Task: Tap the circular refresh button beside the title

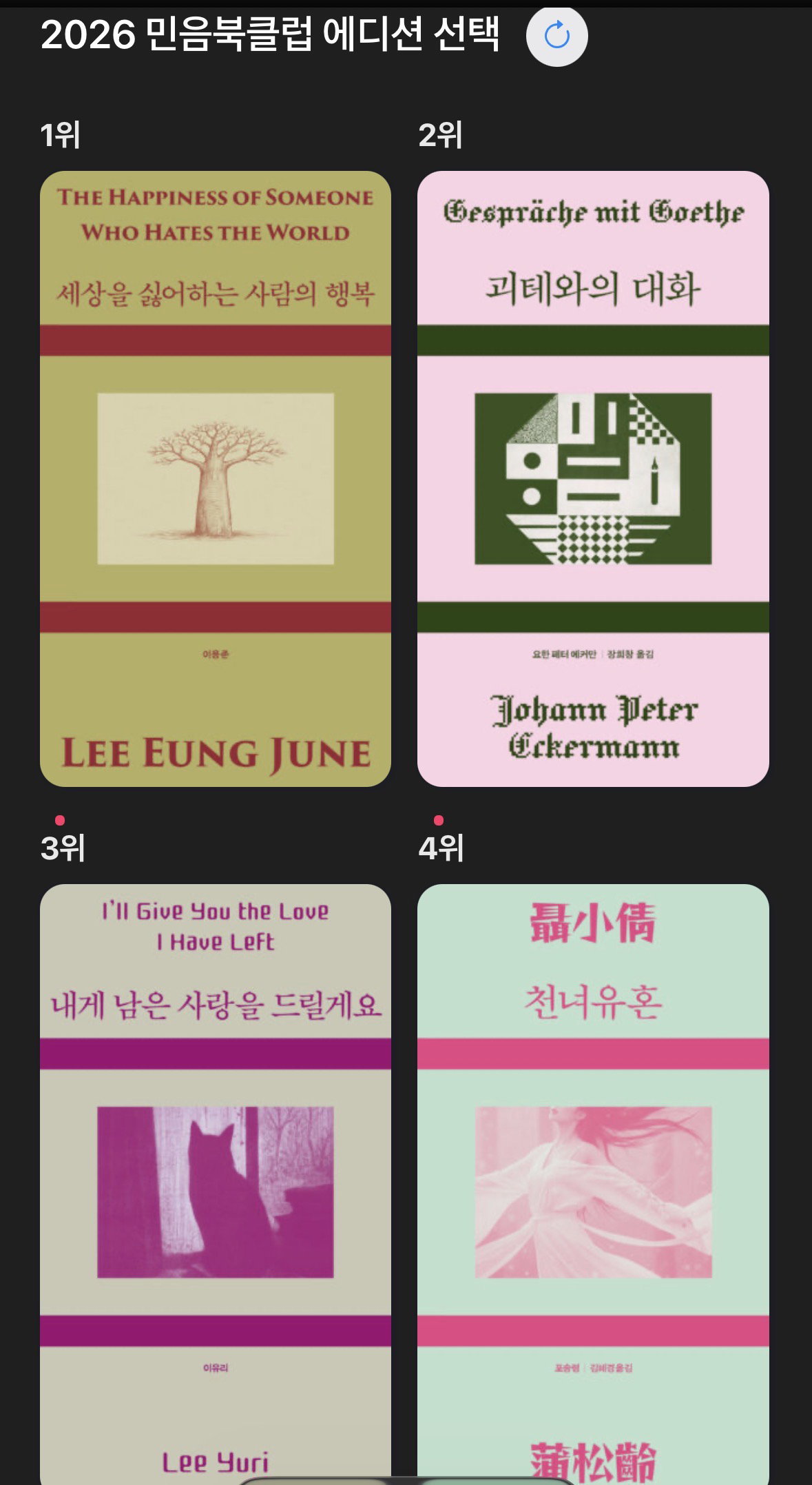Action: click(x=556, y=36)
